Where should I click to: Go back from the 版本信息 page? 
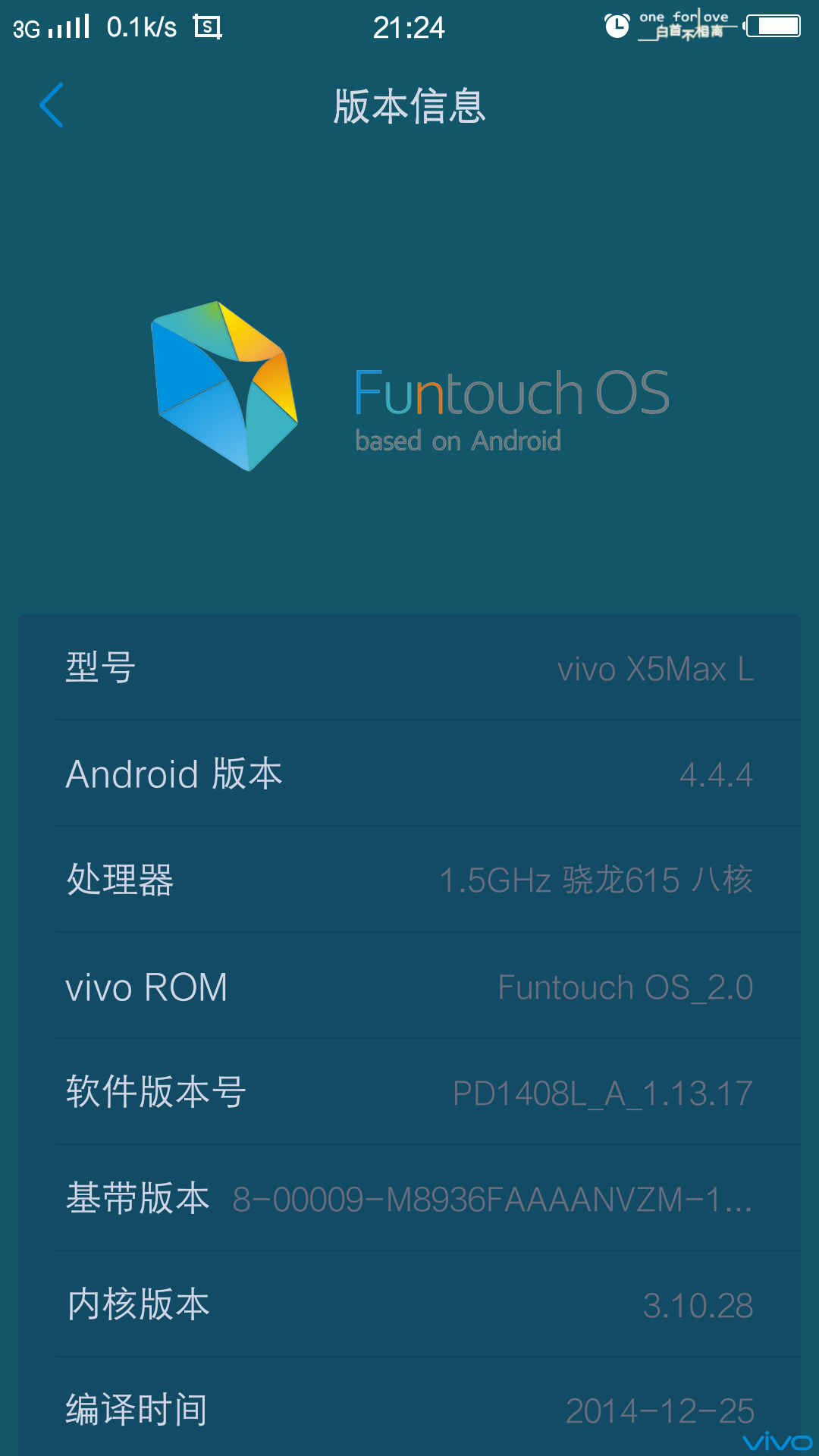pyautogui.click(x=52, y=105)
